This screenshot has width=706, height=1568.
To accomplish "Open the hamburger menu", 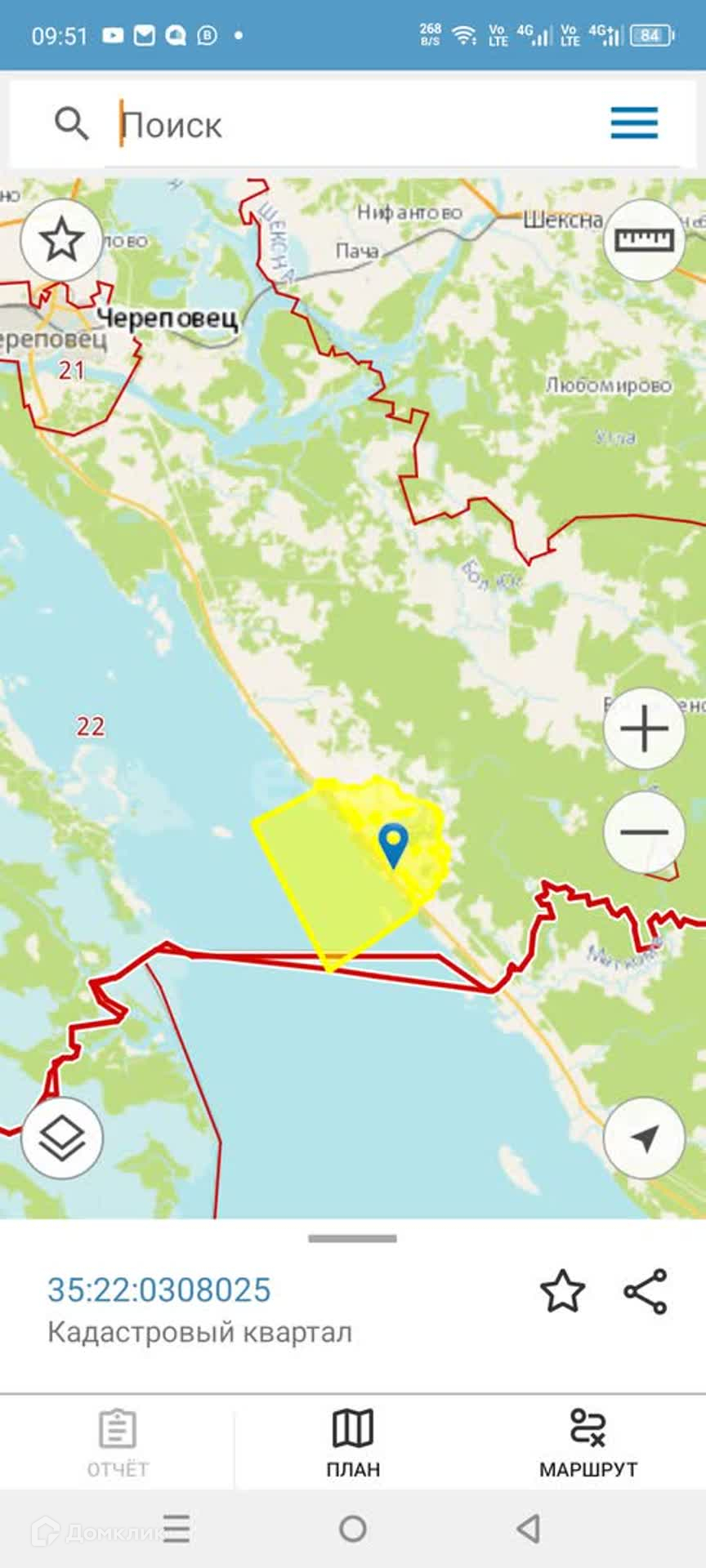I will click(634, 123).
